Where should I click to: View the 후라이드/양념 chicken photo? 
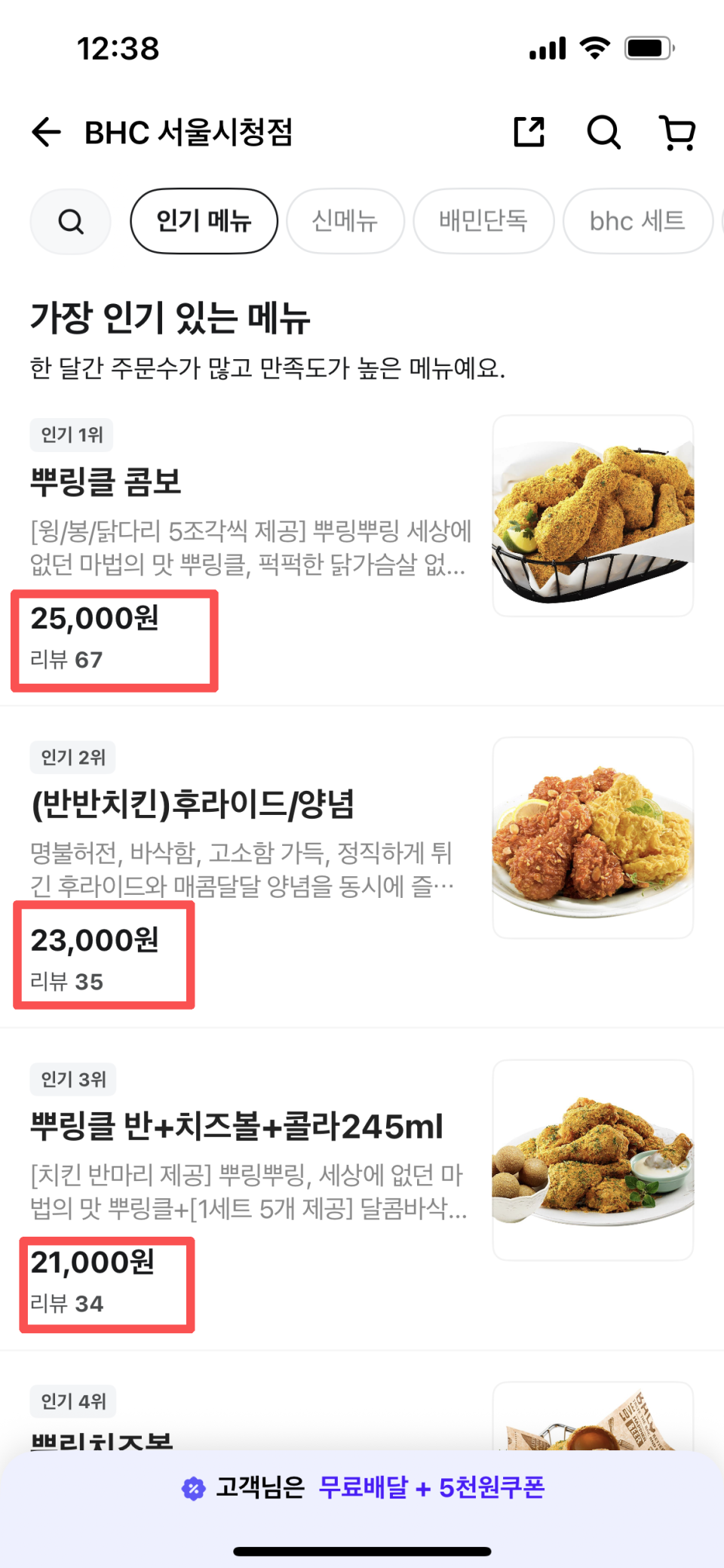[x=593, y=838]
